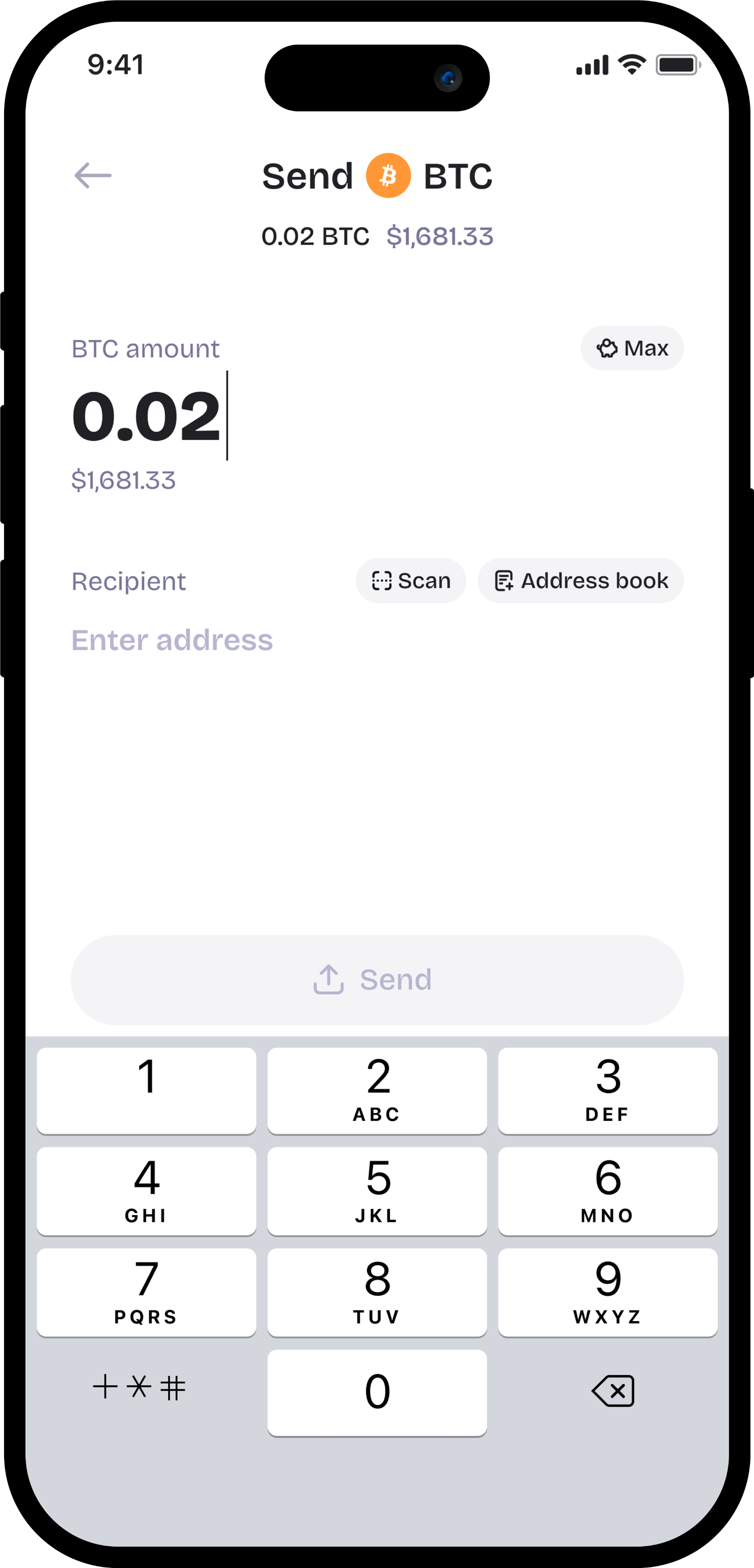Click the Bitcoin logo in the header
The image size is (754, 1568).
(x=389, y=176)
